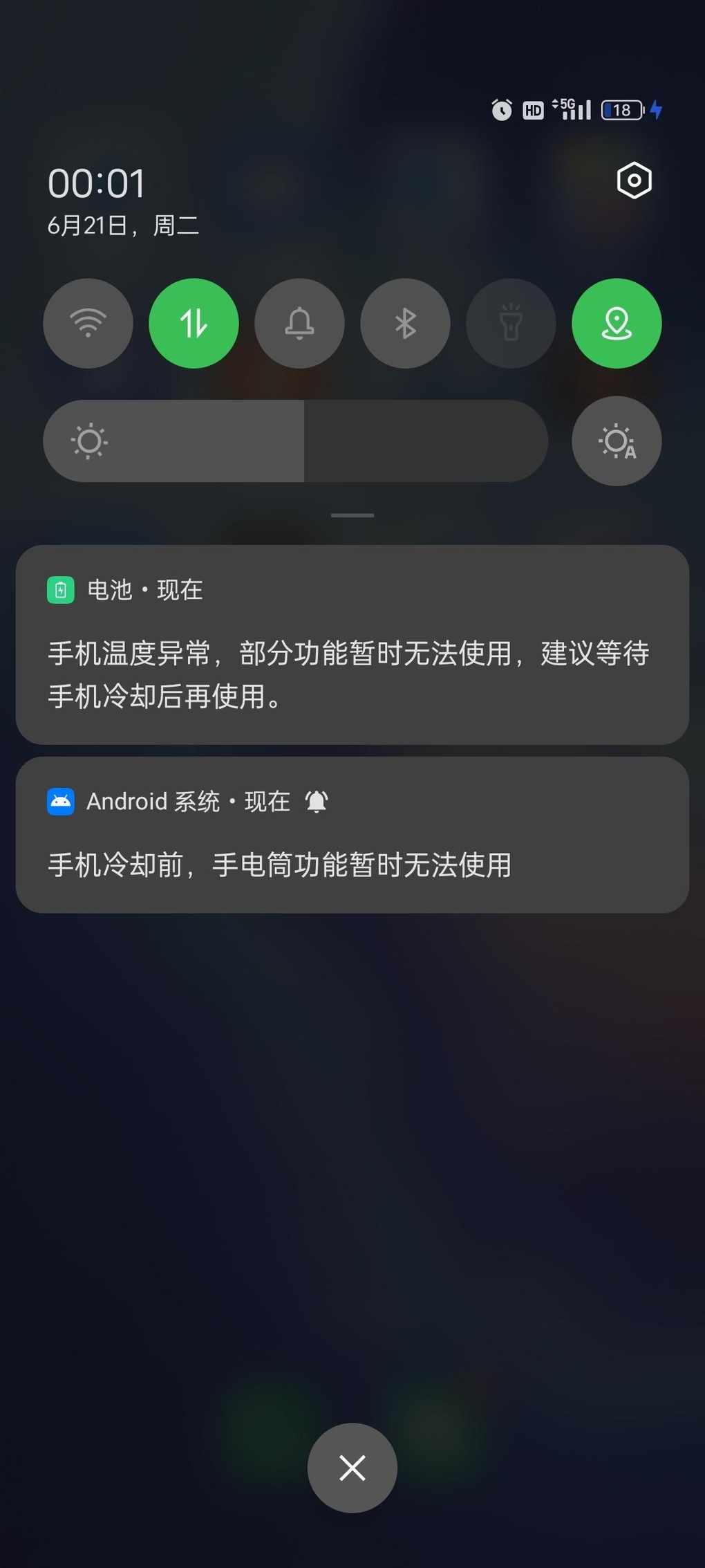This screenshot has width=705, height=1568.
Task: Turn off location services
Action: click(617, 323)
